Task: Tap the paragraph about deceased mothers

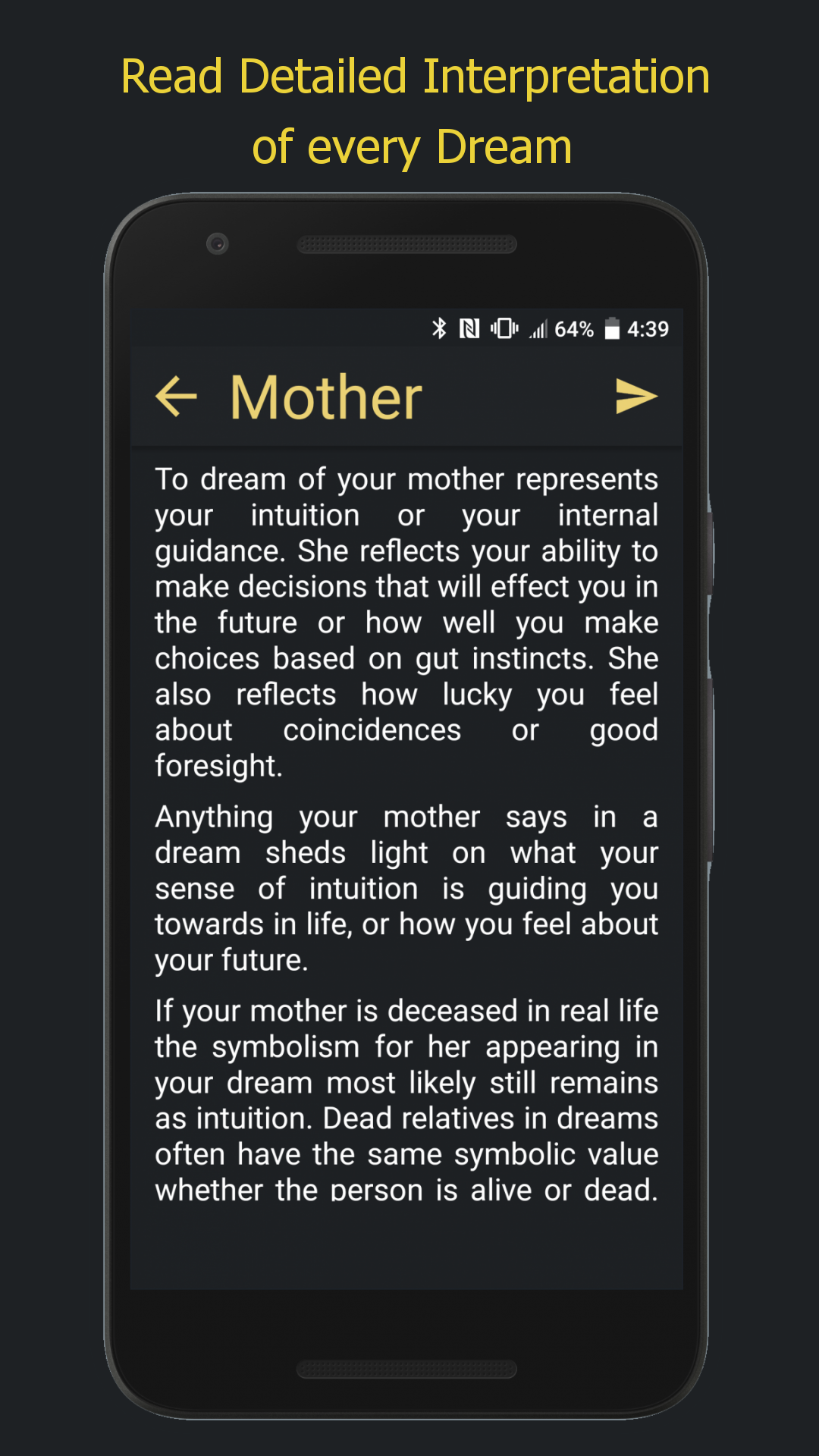Action: 406,1100
